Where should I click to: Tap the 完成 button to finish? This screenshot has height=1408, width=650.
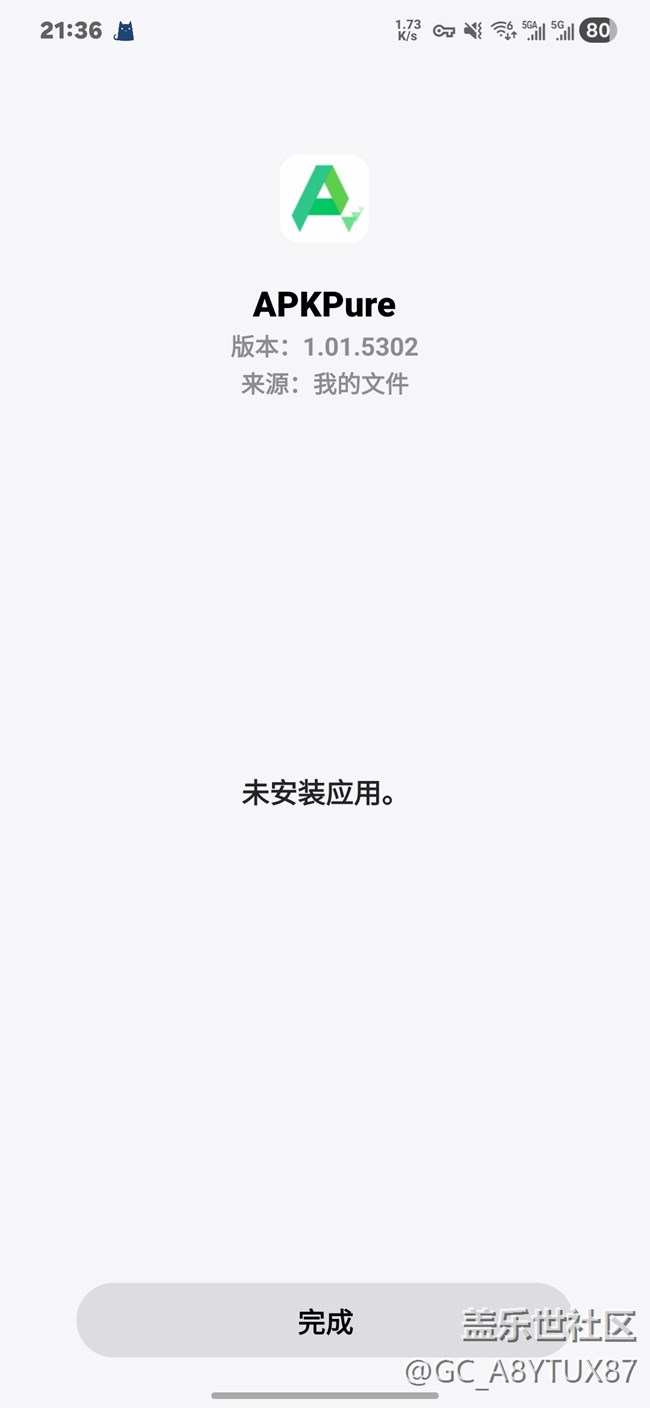tap(325, 1321)
